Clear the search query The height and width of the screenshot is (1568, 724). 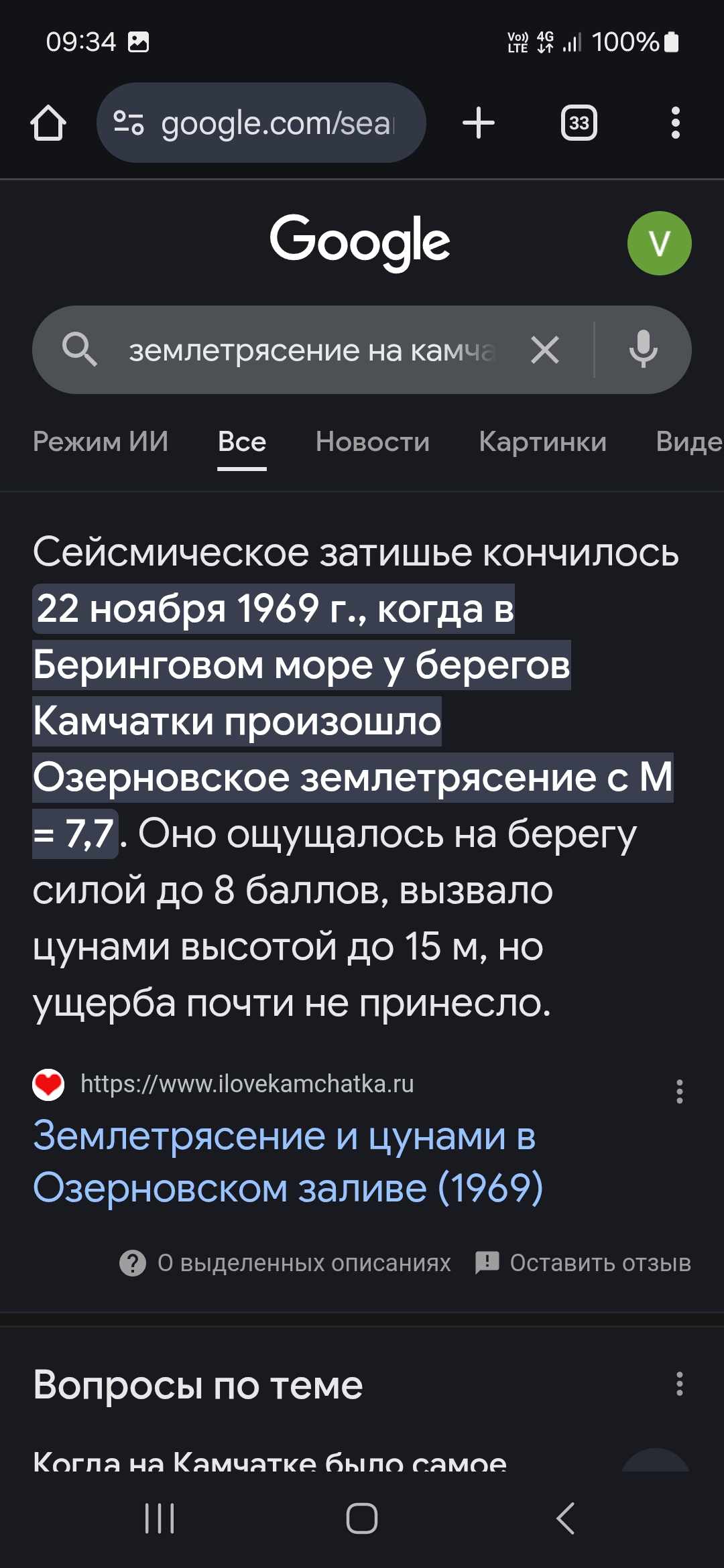click(545, 350)
